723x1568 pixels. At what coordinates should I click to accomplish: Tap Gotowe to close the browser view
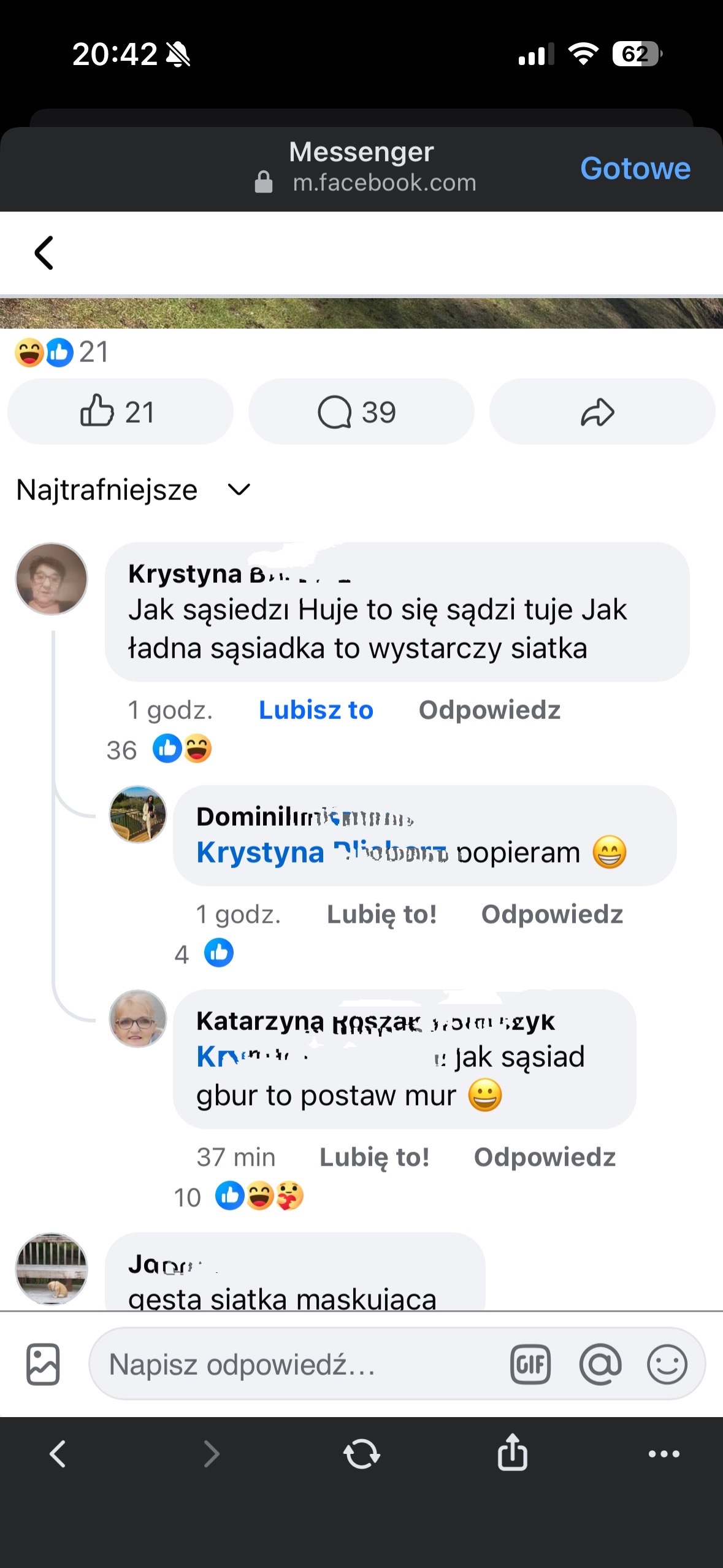pos(635,169)
